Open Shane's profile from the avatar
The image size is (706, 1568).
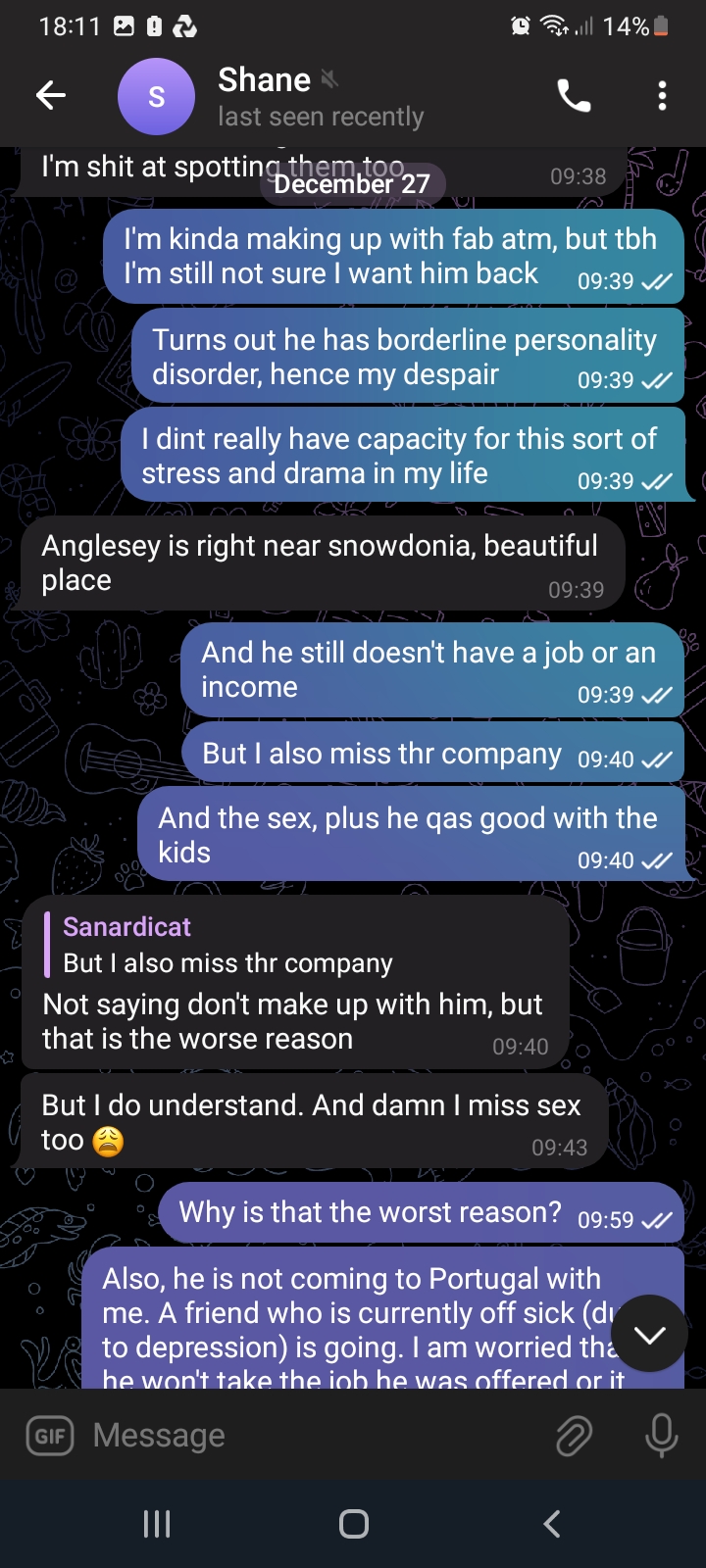[156, 96]
